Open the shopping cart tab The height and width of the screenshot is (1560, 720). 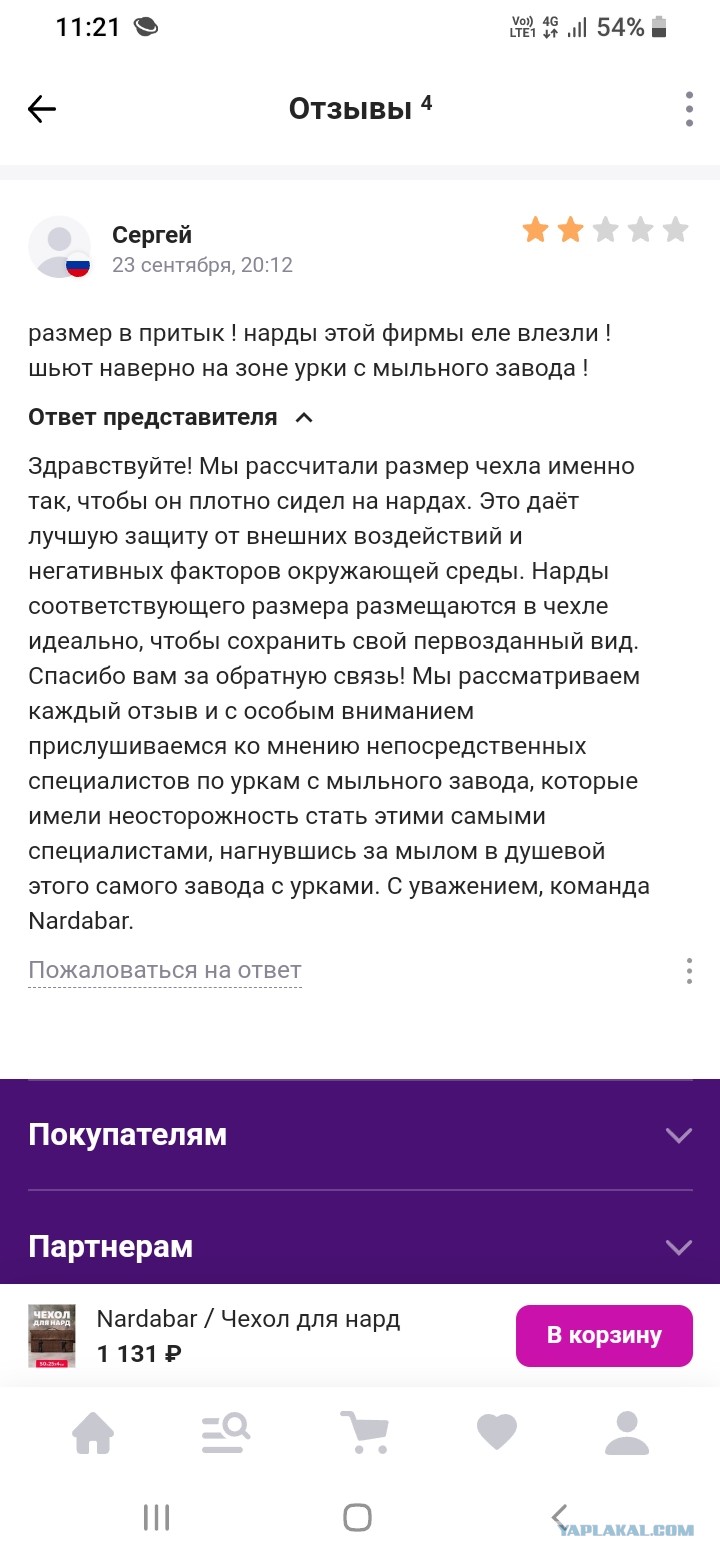pyautogui.click(x=363, y=1433)
